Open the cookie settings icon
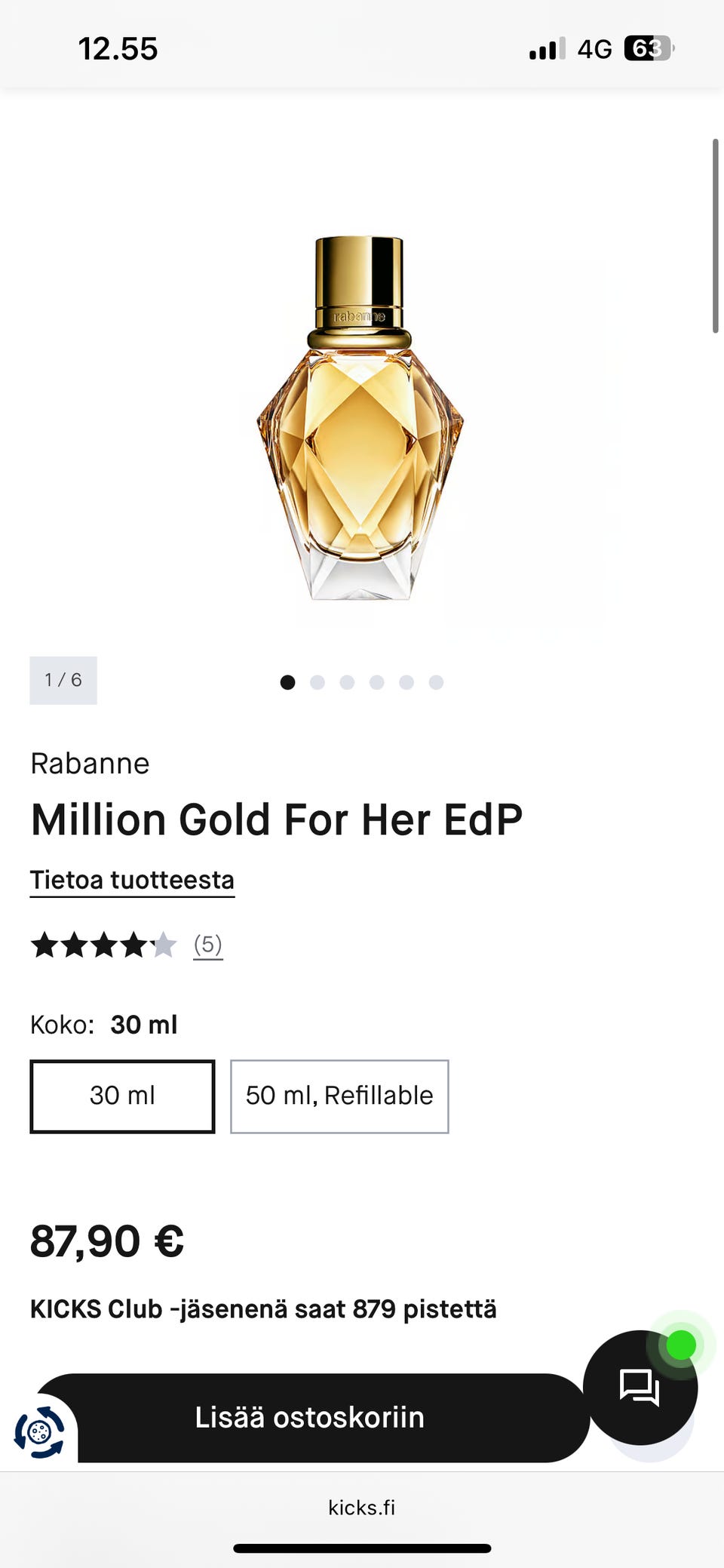 point(39,1431)
